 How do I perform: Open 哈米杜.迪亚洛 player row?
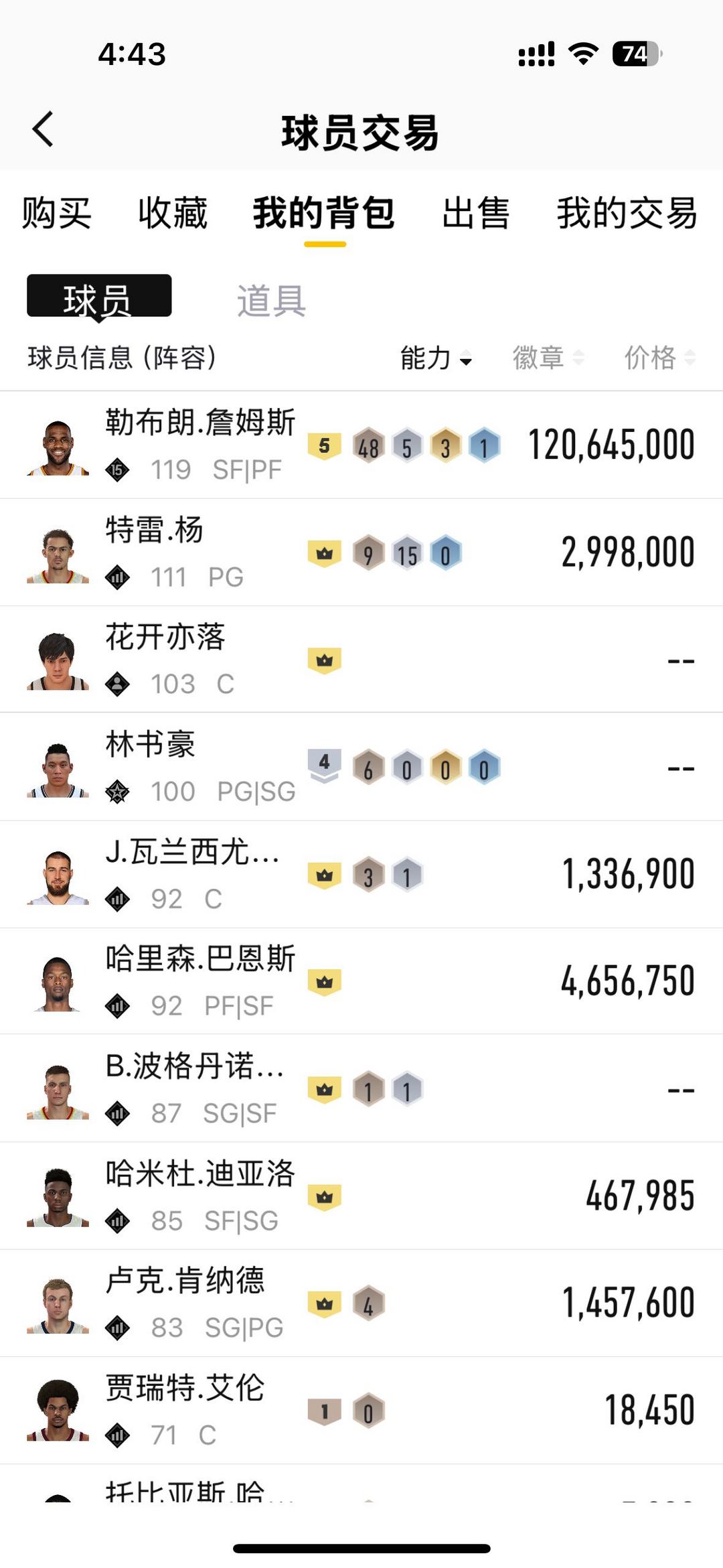click(361, 1196)
